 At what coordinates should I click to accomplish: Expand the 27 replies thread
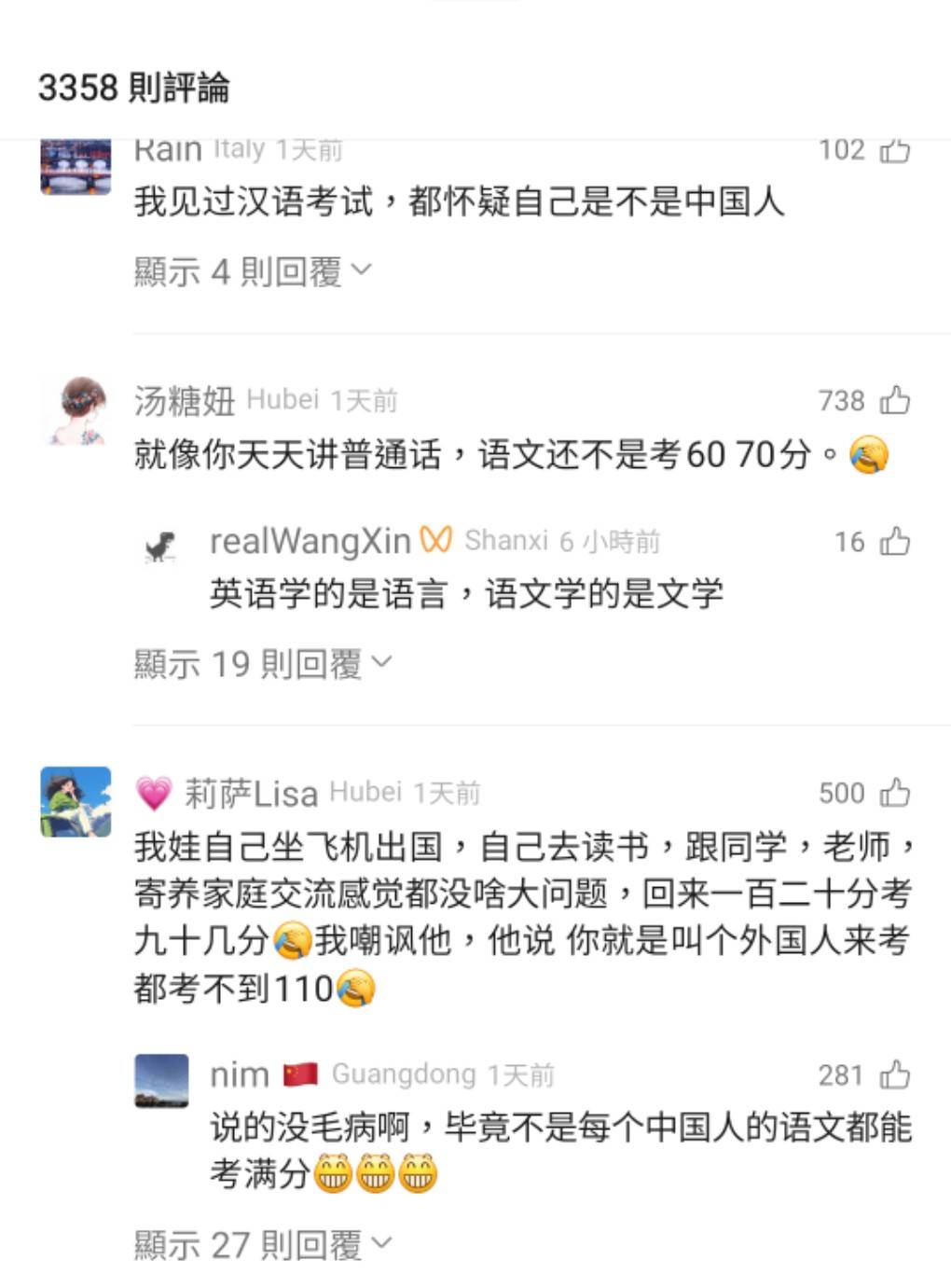pos(263,1244)
